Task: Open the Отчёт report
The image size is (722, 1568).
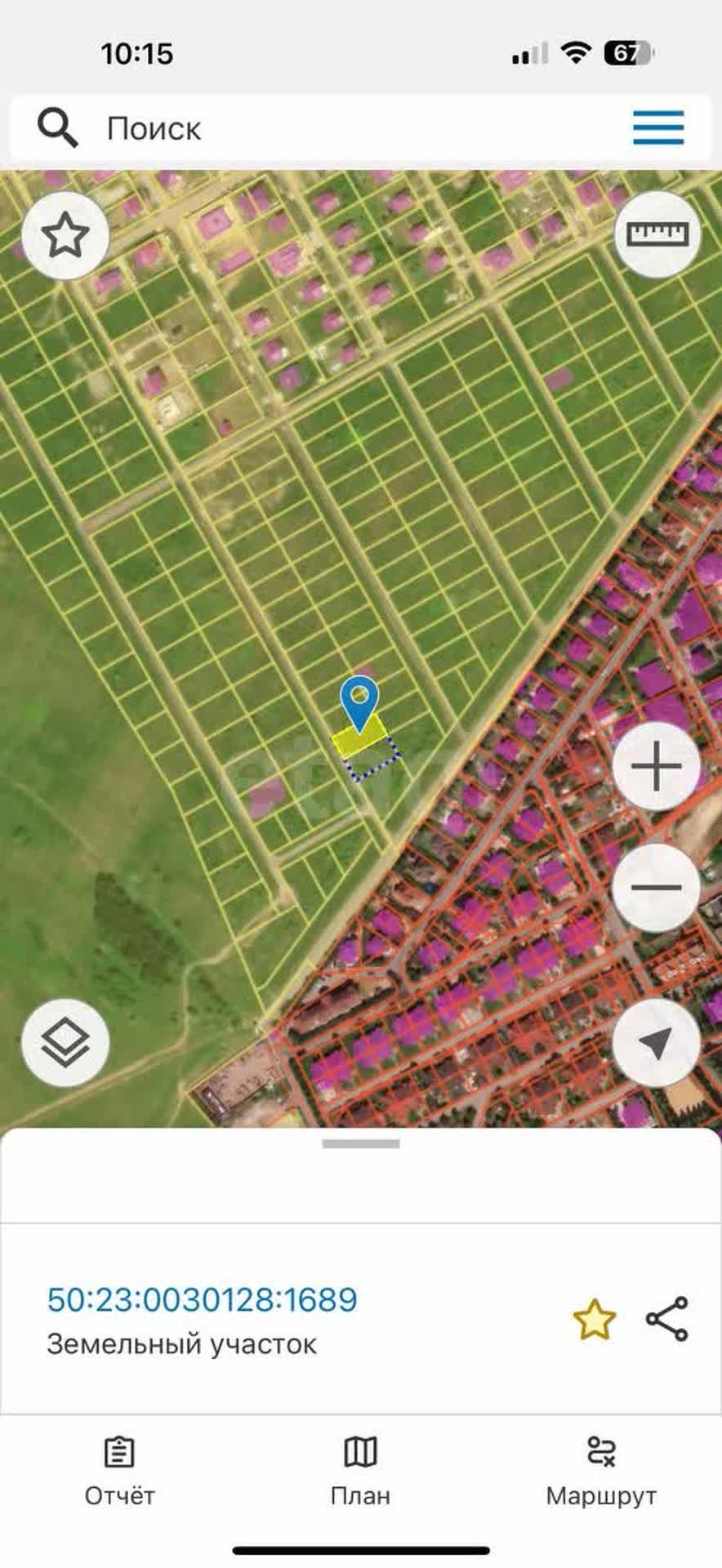Action: click(x=119, y=1471)
